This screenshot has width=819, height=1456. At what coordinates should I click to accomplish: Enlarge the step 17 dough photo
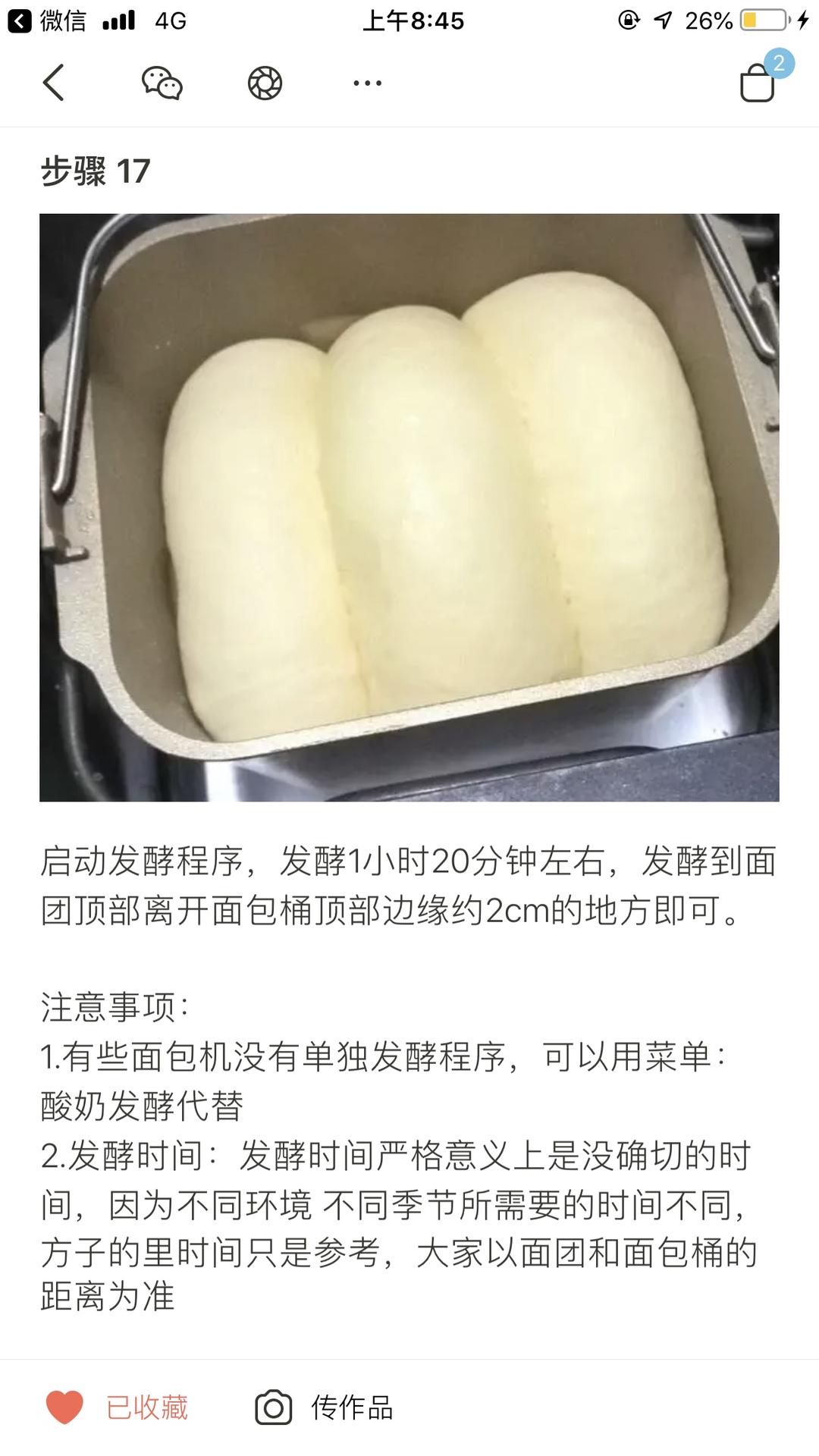click(x=409, y=507)
